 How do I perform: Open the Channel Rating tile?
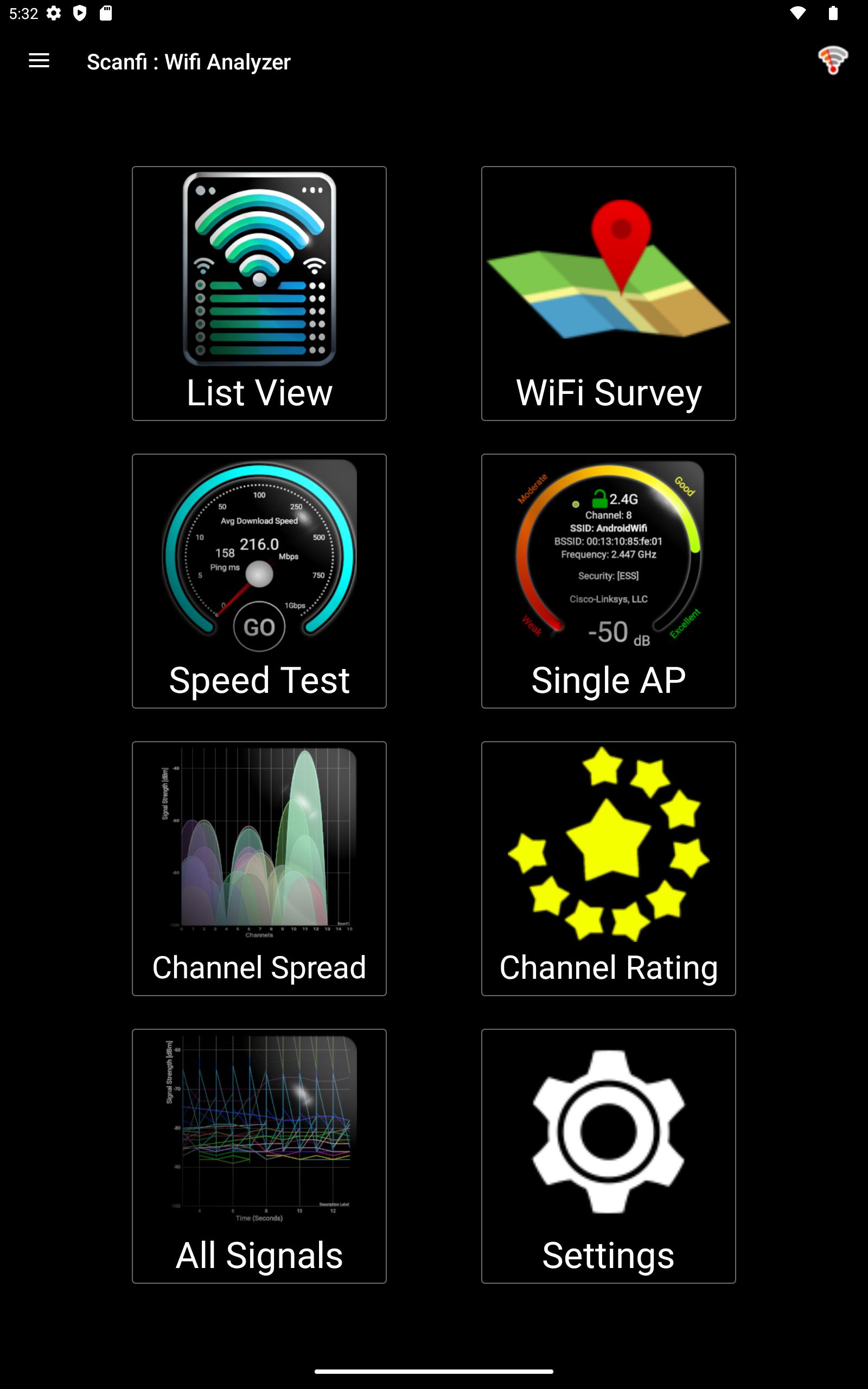pyautogui.click(x=609, y=869)
